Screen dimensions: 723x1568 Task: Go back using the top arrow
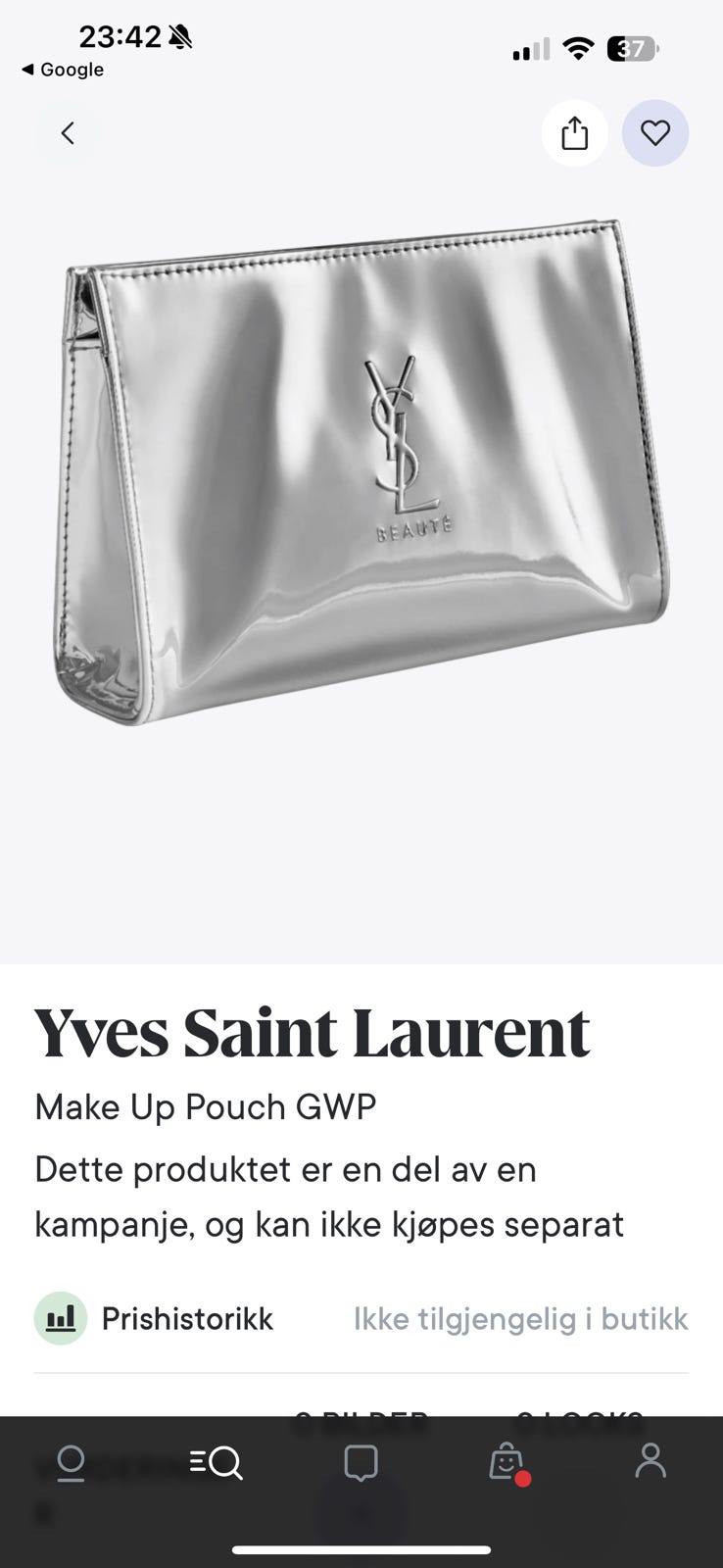[x=68, y=133]
